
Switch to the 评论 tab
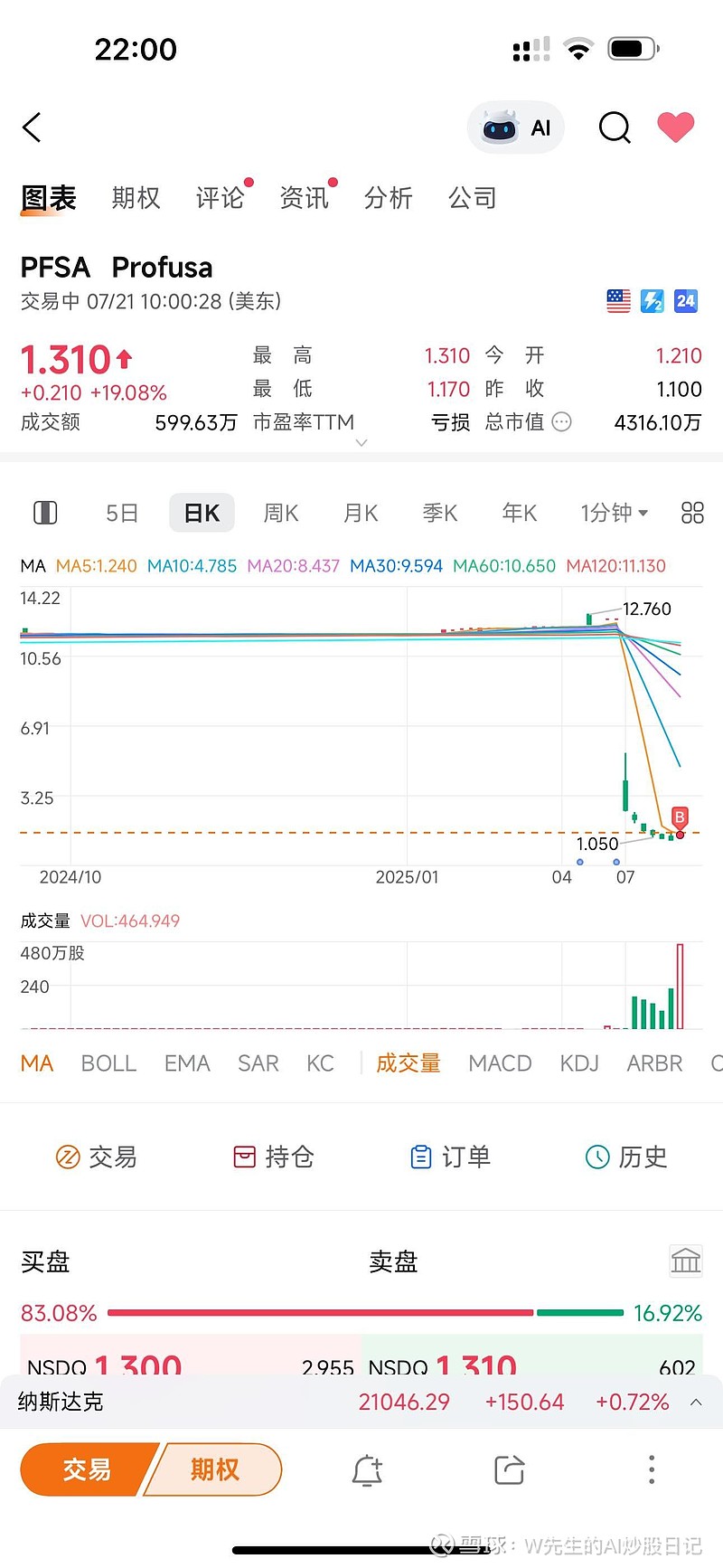point(220,198)
